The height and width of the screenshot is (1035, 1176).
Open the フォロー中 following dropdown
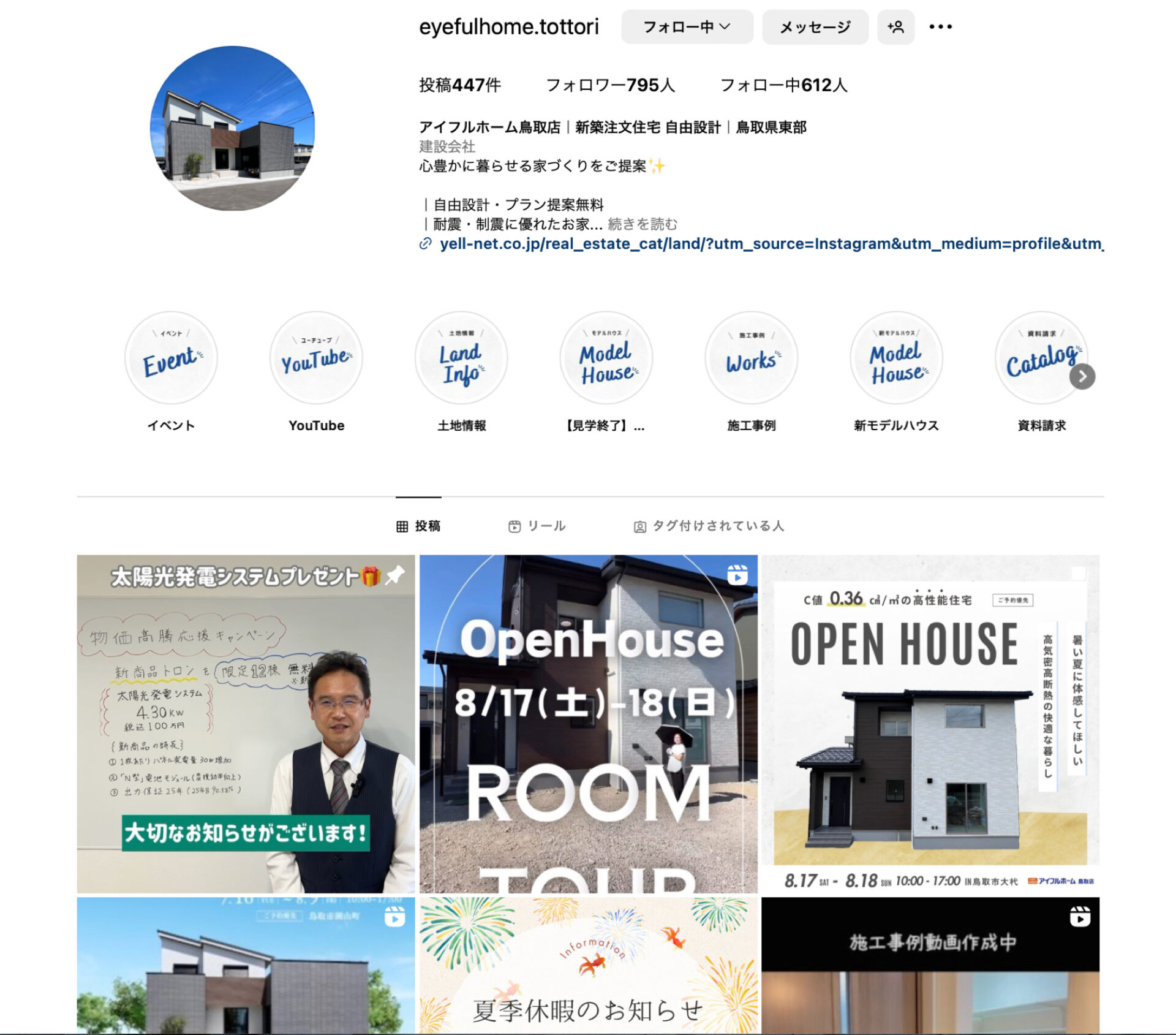687,27
